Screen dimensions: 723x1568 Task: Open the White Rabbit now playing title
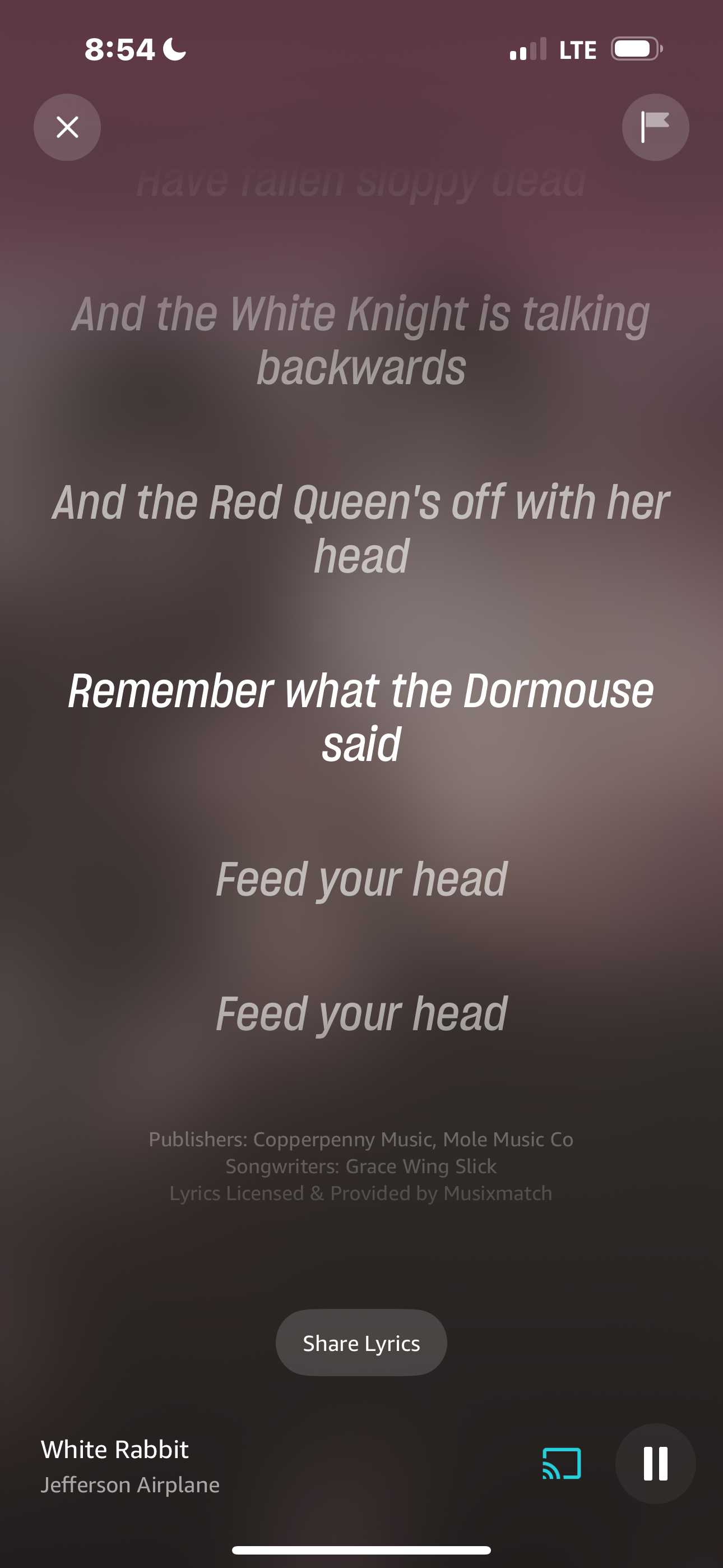tap(114, 1449)
